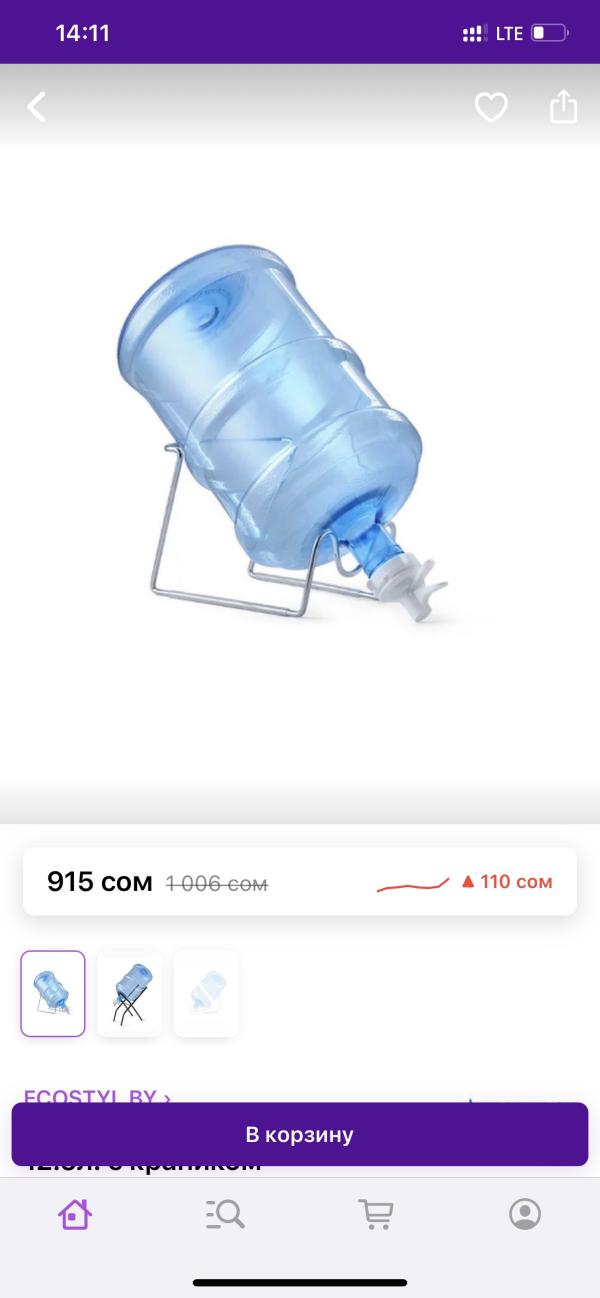Viewport: 600px width, 1298px height.
Task: Select the first bottle thumbnail
Action: (x=53, y=993)
